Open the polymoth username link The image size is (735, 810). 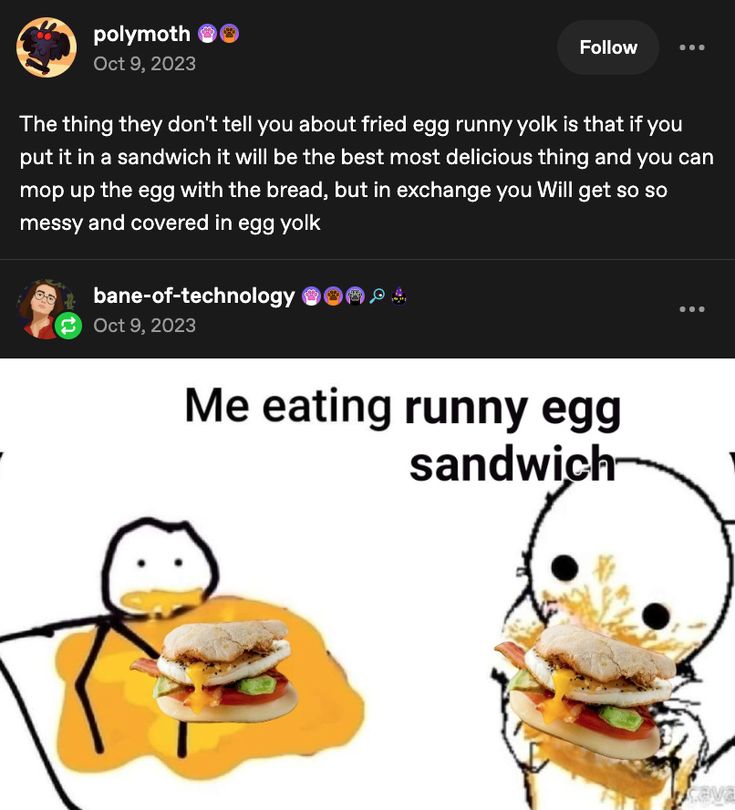coord(141,34)
